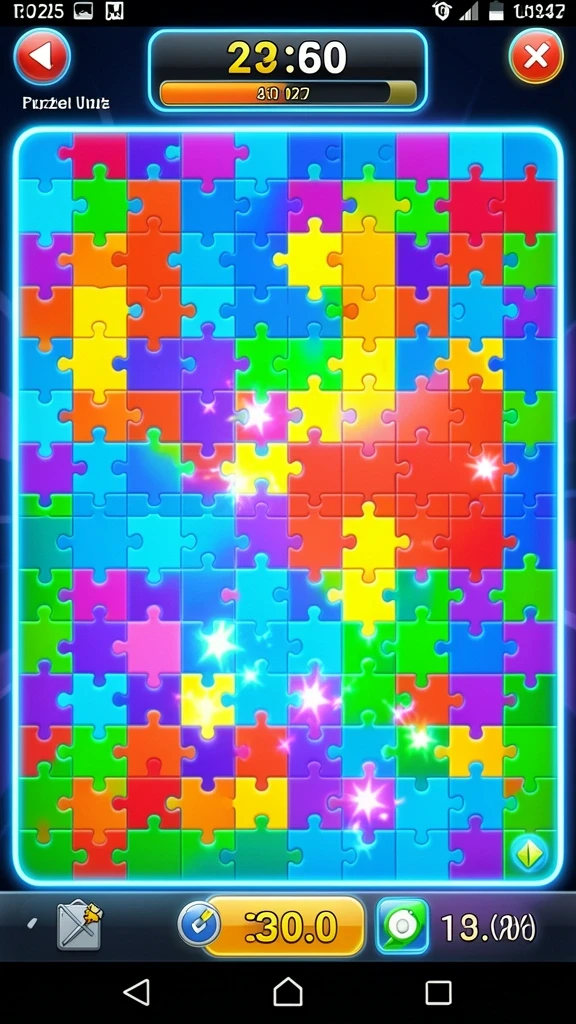This screenshot has height=1024, width=576.
Task: Open the tools icon in the bottom bar
Action: [x=80, y=925]
